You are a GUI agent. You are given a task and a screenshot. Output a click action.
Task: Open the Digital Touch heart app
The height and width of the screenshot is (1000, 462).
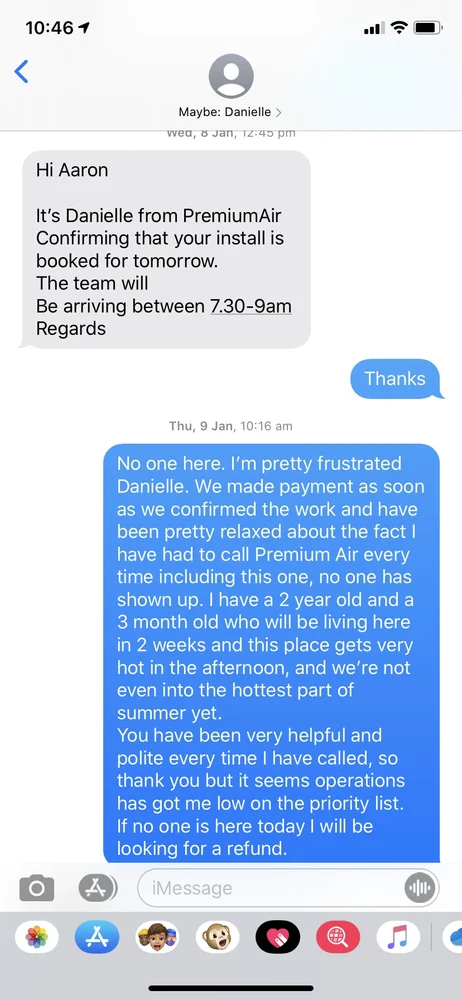278,937
